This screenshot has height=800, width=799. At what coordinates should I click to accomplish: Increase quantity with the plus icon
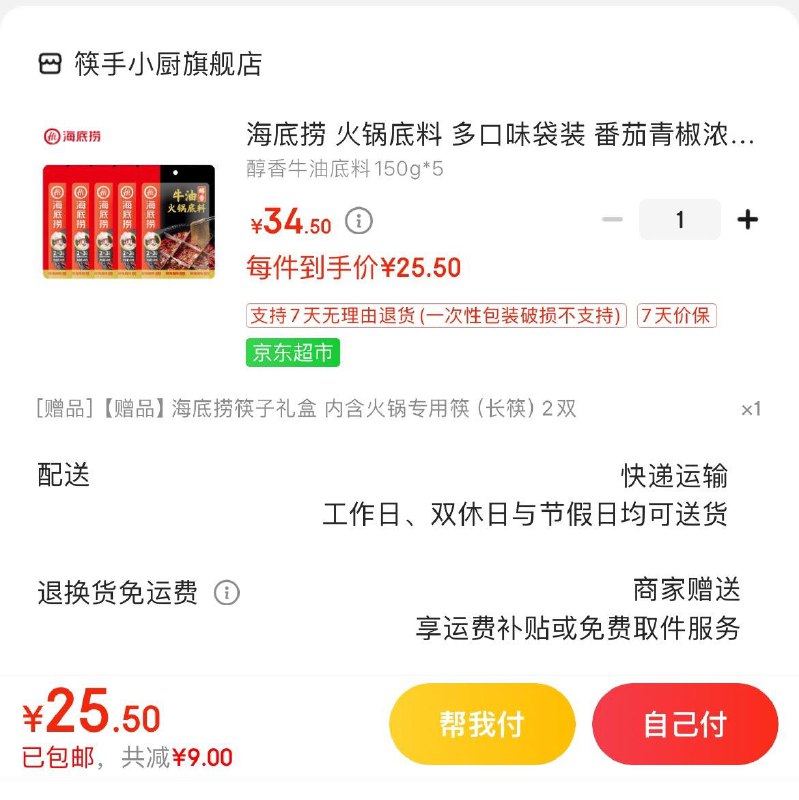747,218
